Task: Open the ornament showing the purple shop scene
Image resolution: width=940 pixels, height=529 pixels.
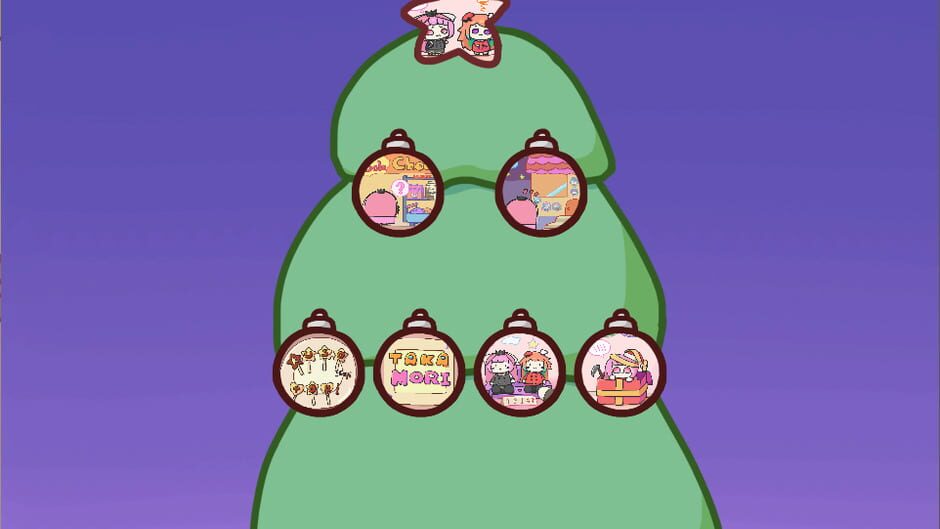Action: point(541,191)
